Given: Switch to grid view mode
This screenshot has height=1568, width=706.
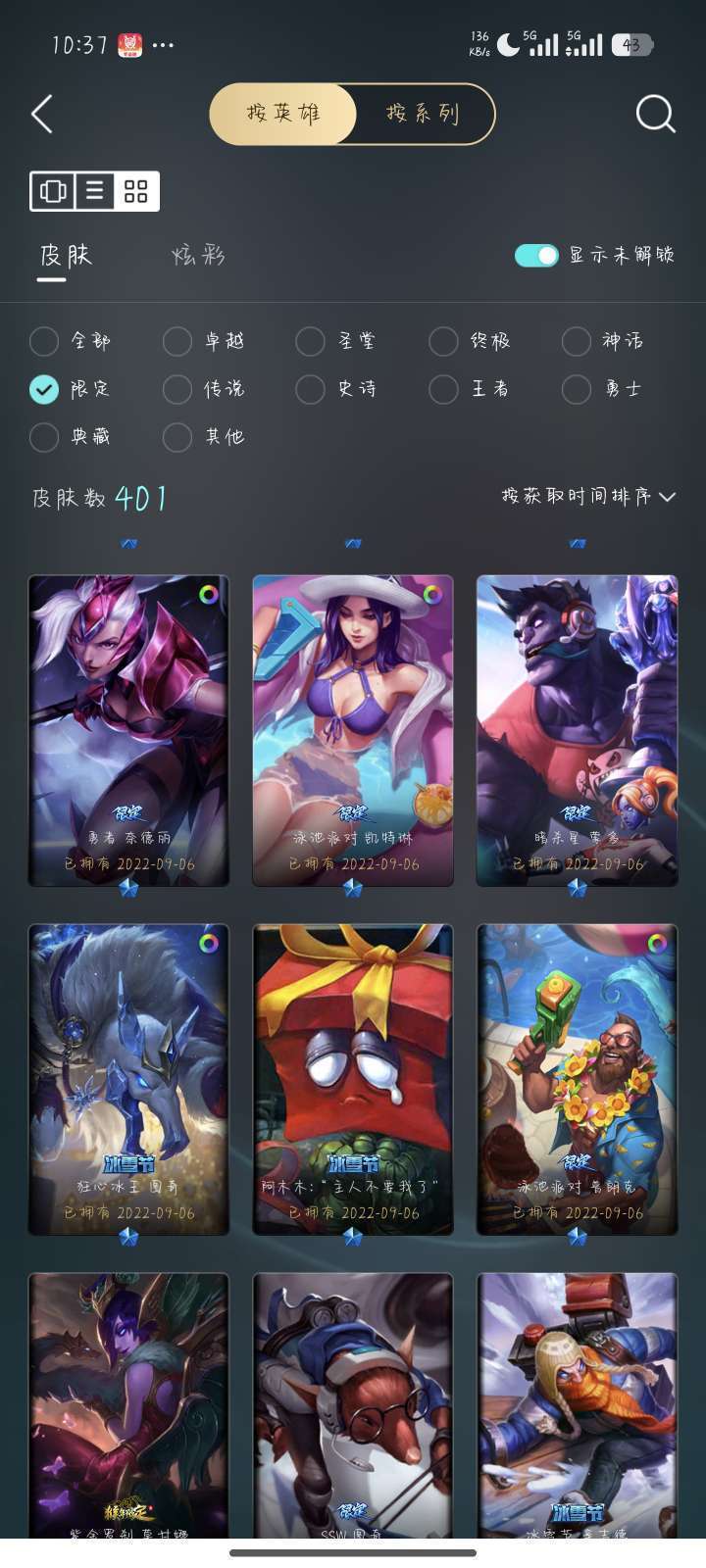Looking at the screenshot, I should coord(134,190).
